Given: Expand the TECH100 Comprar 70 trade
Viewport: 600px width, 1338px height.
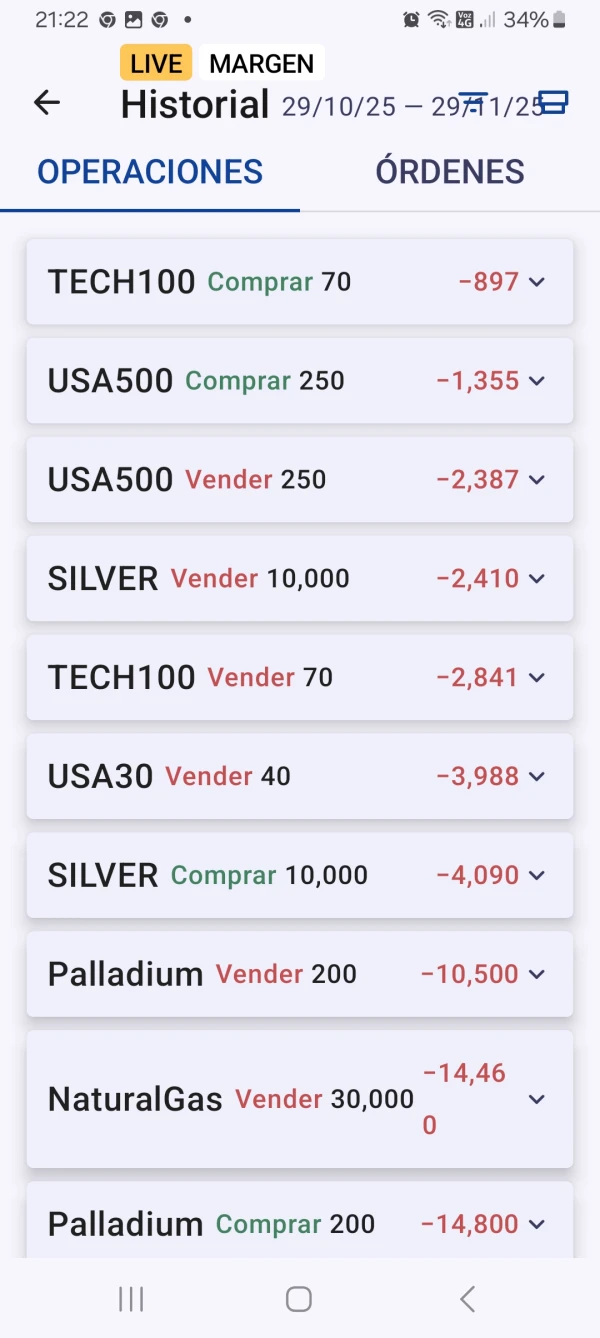Looking at the screenshot, I should click(x=300, y=282).
